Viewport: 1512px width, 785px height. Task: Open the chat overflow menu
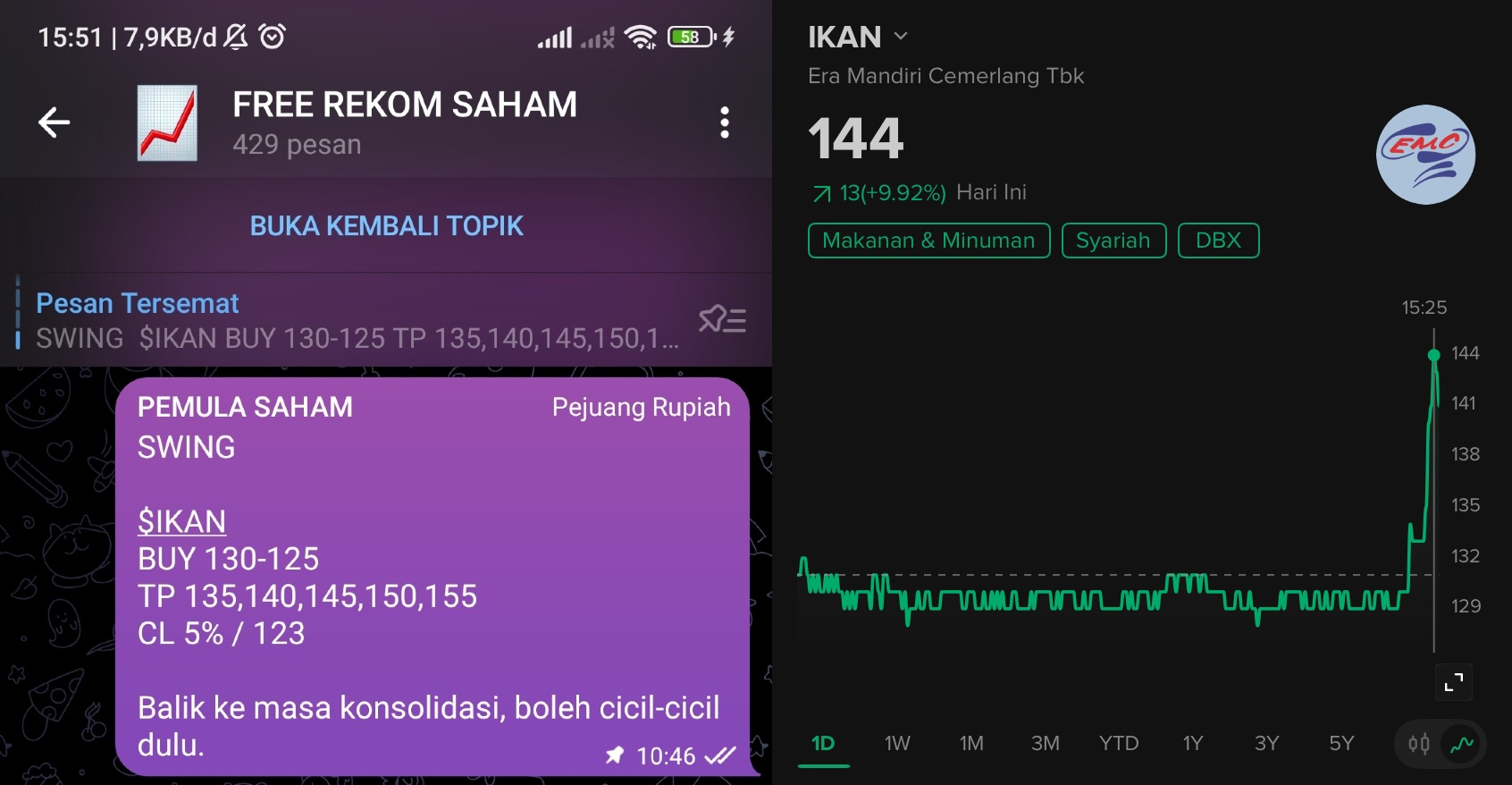pyautogui.click(x=725, y=122)
